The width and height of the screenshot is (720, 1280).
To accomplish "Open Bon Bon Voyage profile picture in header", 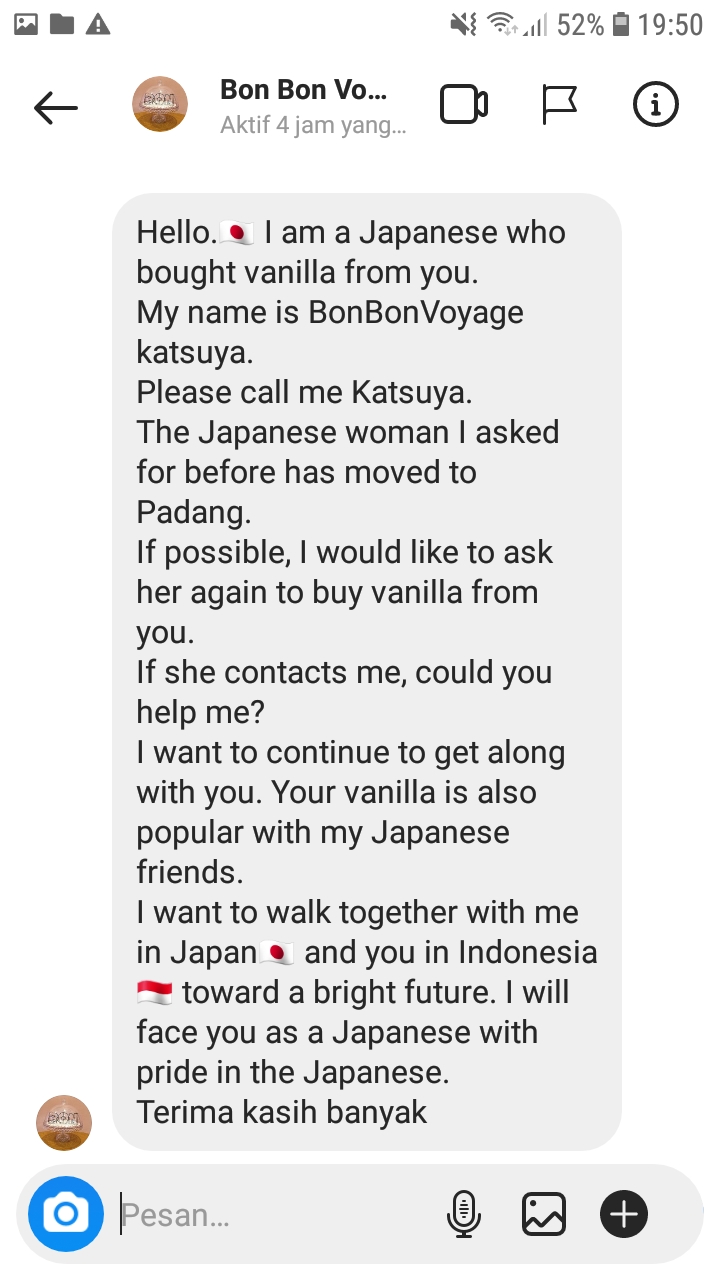I will pos(160,104).
